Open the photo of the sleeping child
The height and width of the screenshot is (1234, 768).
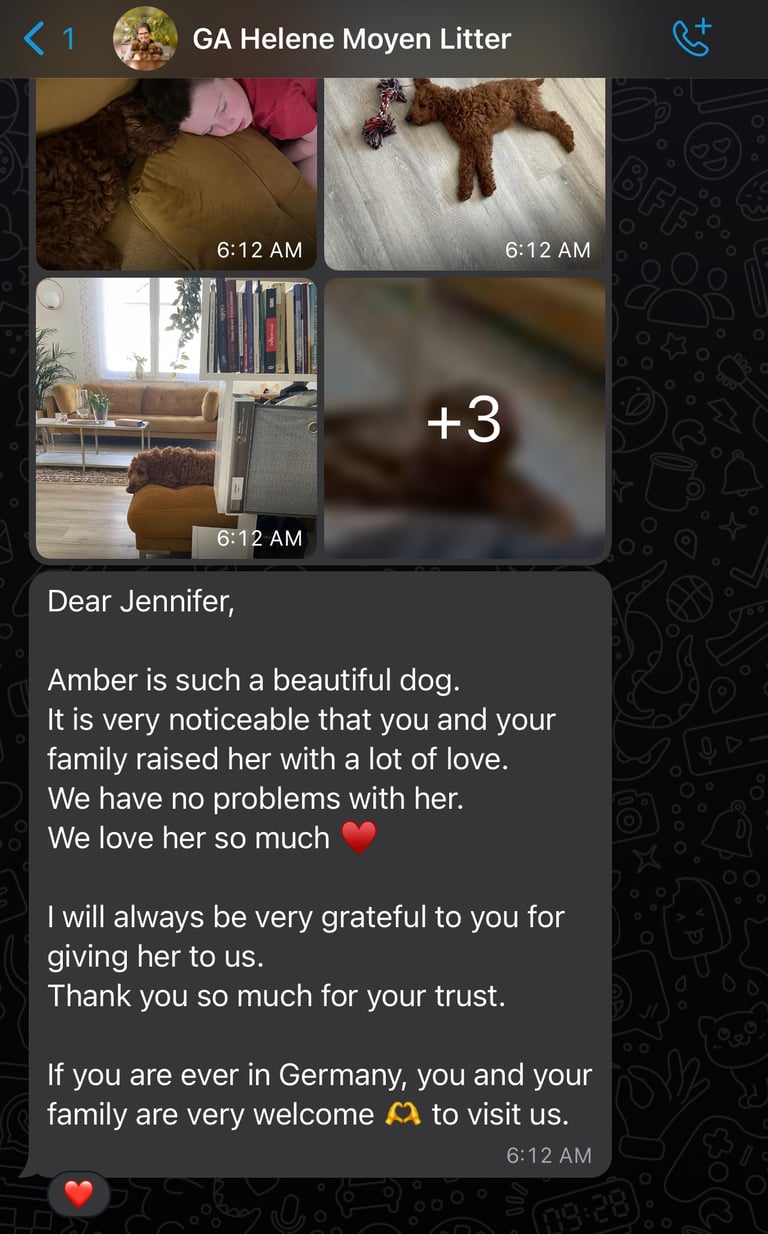pyautogui.click(x=176, y=170)
